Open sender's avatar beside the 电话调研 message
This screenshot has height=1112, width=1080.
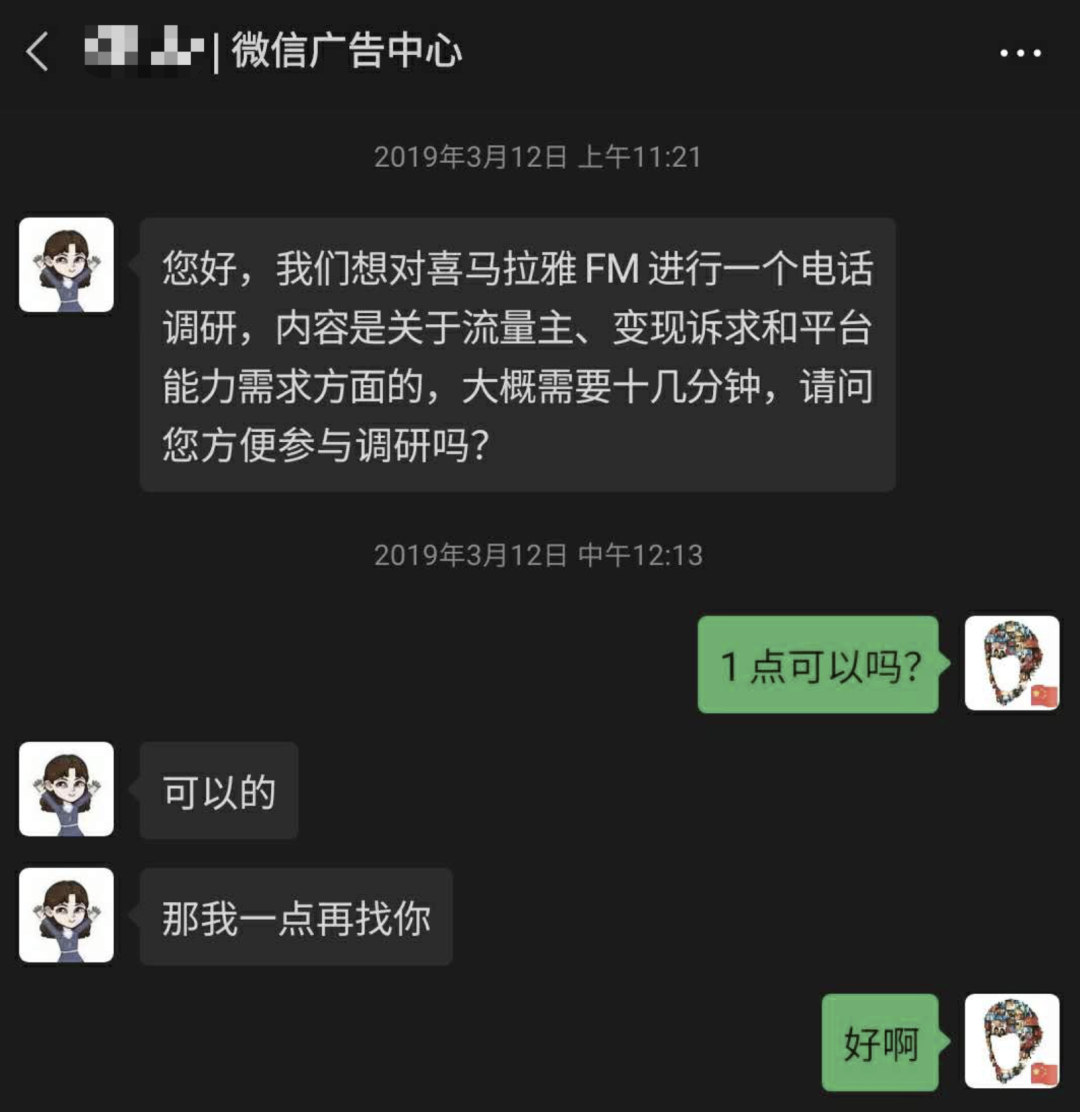pyautogui.click(x=66, y=265)
